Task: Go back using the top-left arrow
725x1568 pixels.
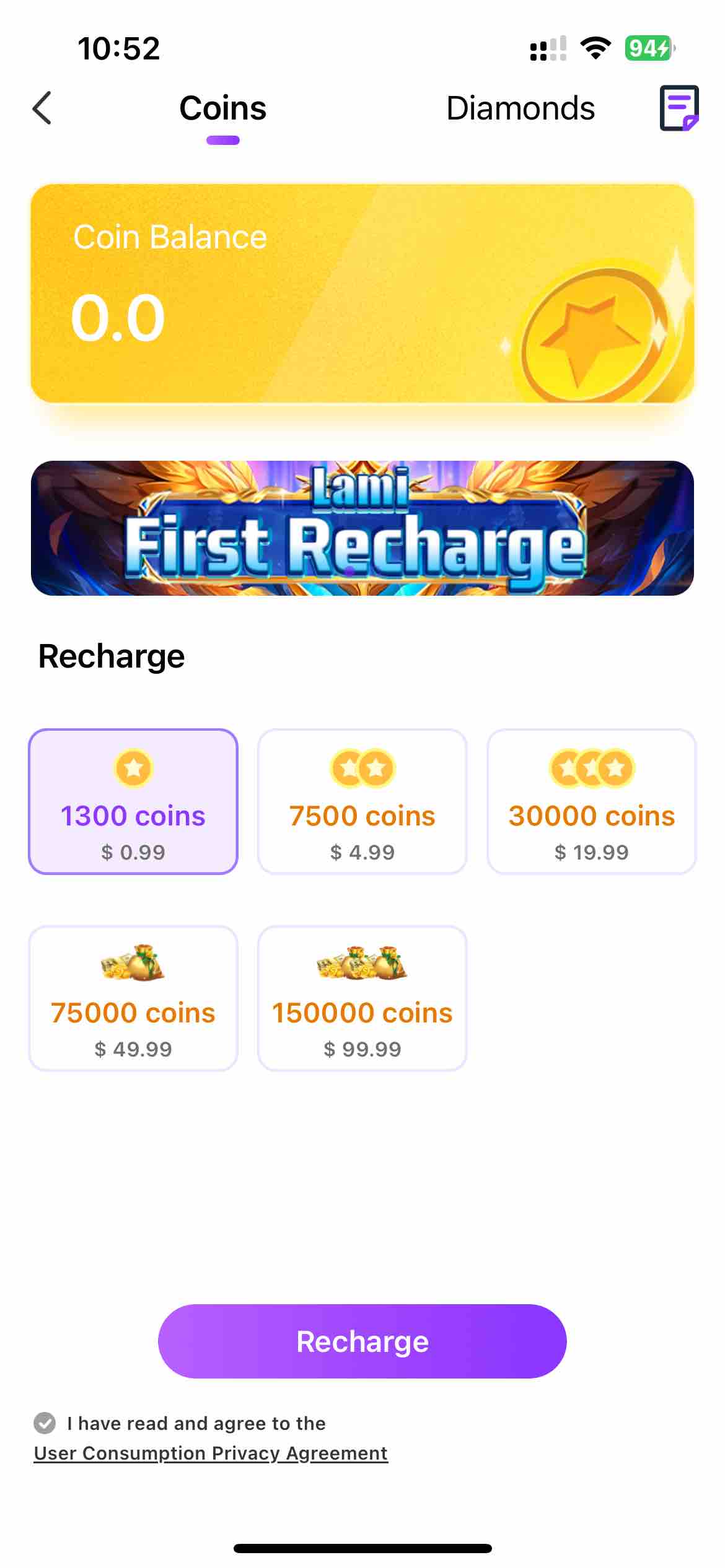Action: [x=42, y=108]
